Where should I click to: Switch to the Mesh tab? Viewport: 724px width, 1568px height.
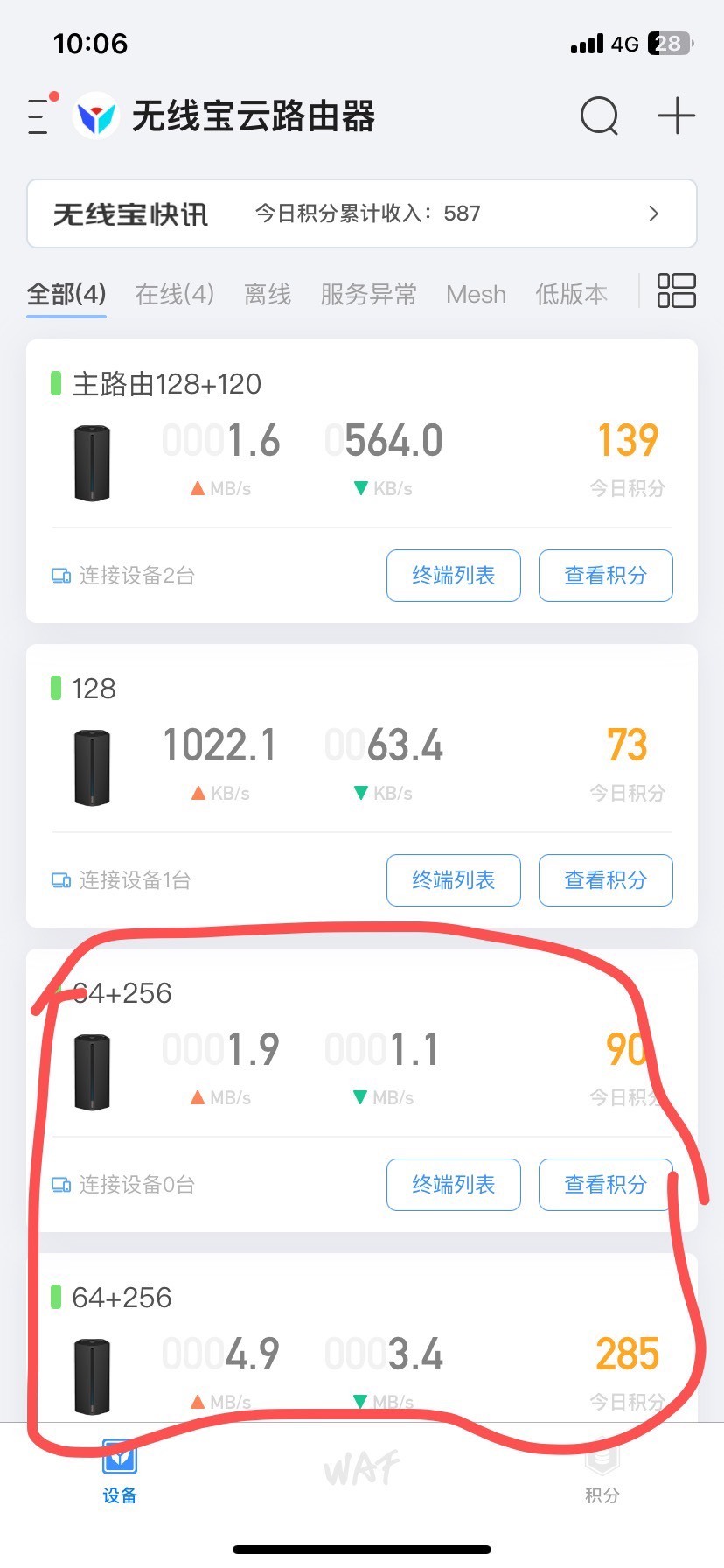pos(476,294)
